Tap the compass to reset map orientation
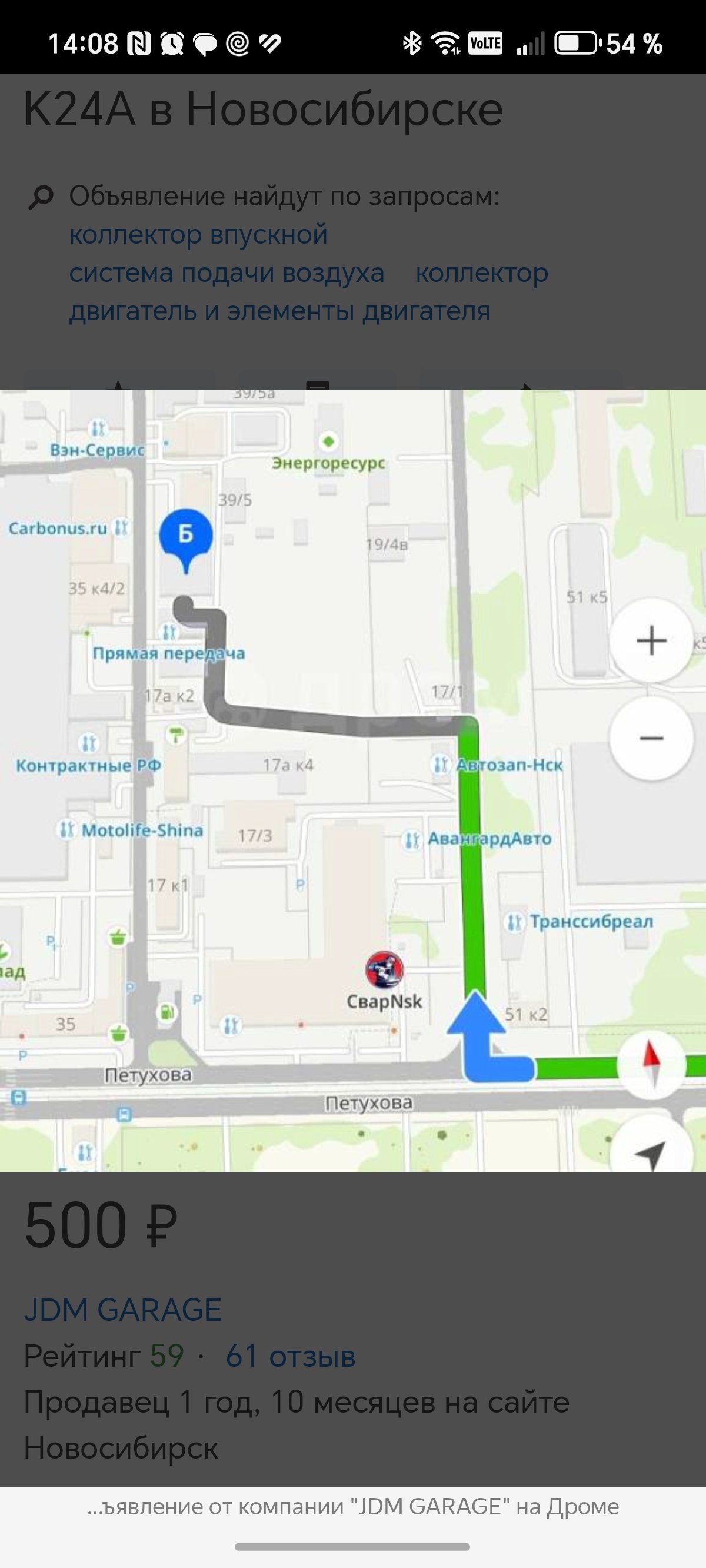This screenshot has height=1568, width=706. pyautogui.click(x=651, y=1065)
